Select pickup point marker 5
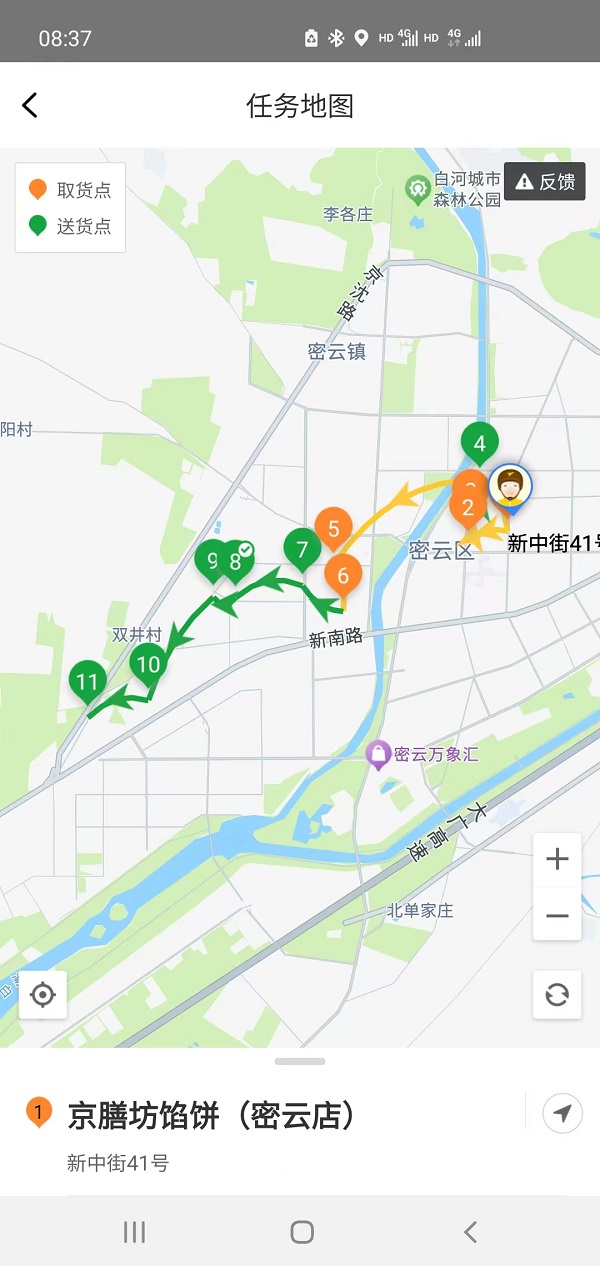This screenshot has width=600, height=1266. (333, 528)
